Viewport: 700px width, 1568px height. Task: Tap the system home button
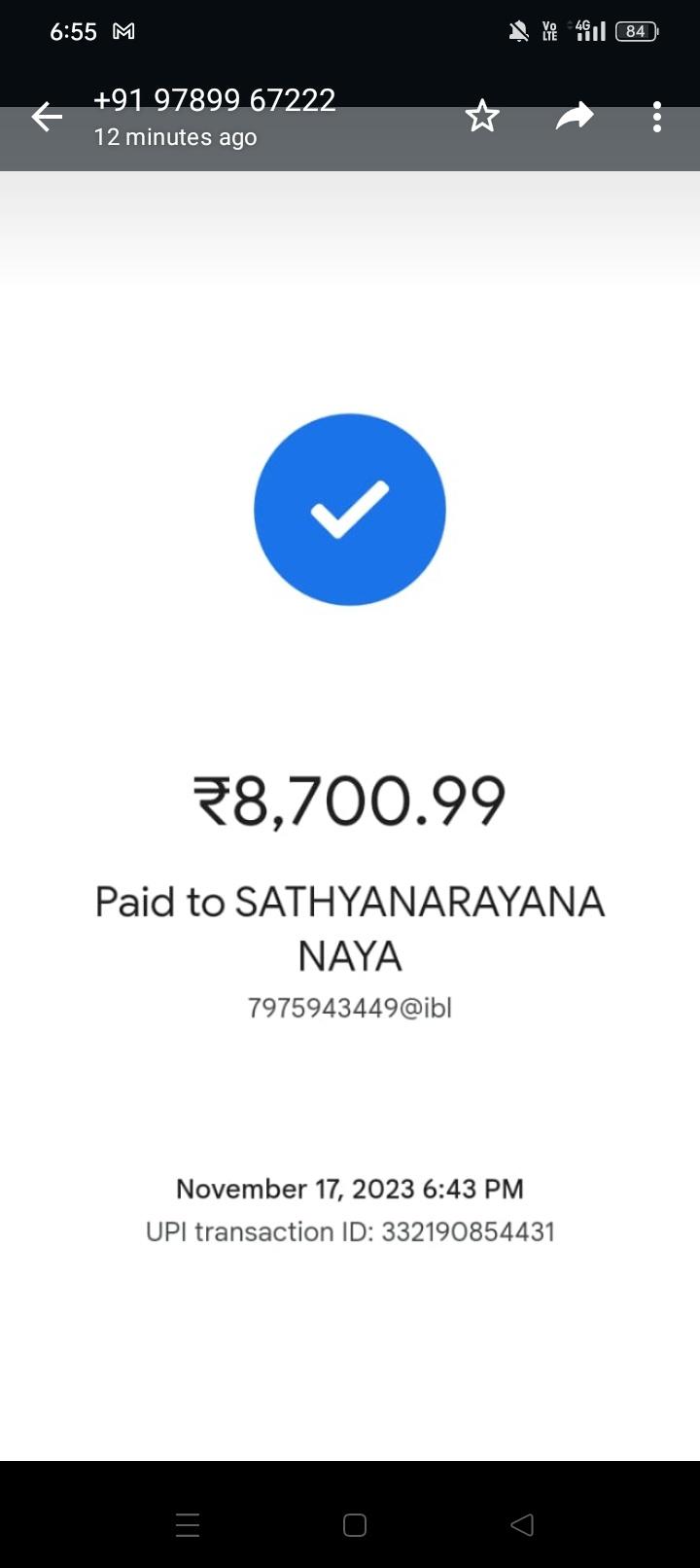355,1525
